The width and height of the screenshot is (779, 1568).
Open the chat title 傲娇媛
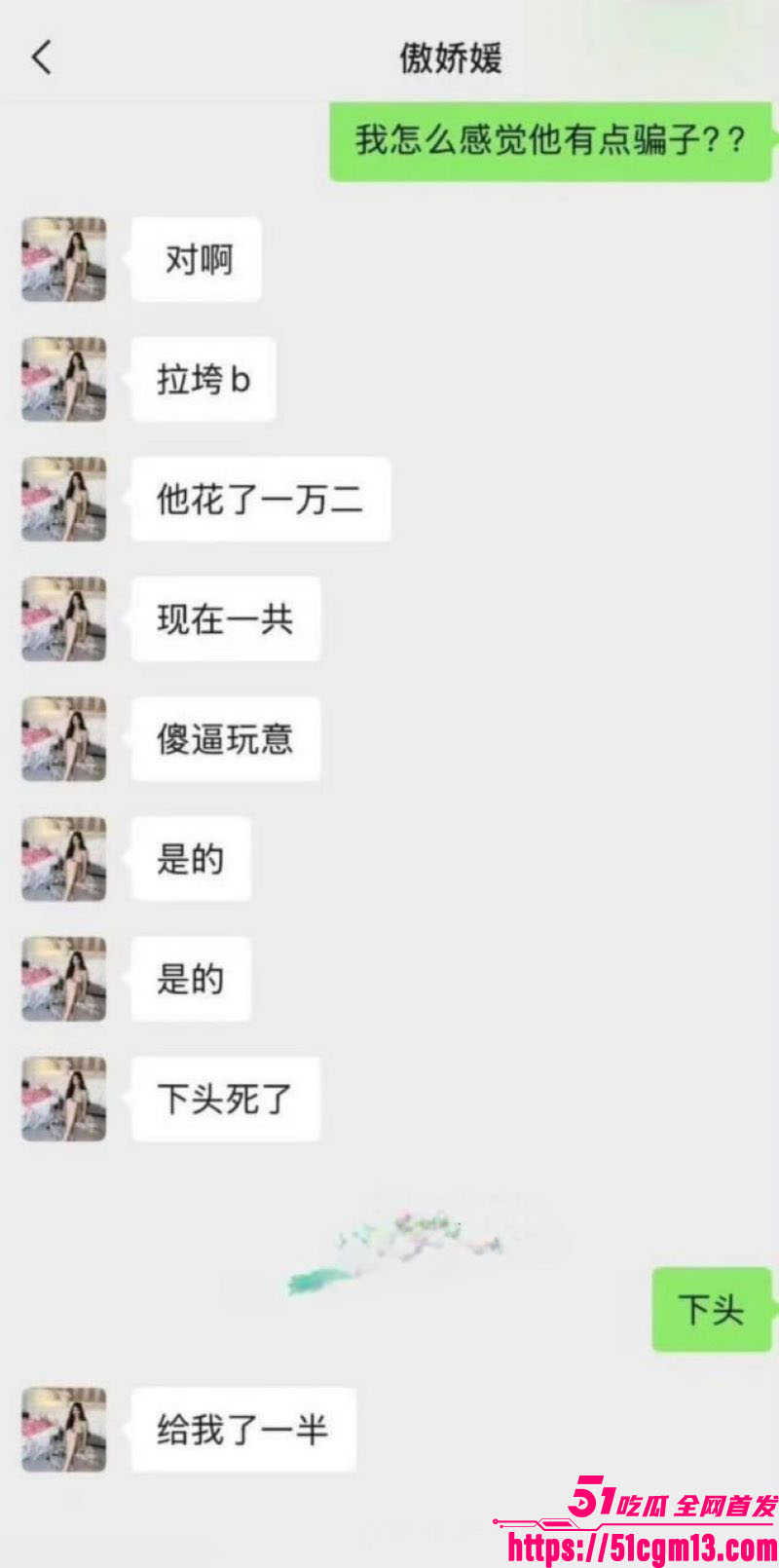tap(451, 56)
